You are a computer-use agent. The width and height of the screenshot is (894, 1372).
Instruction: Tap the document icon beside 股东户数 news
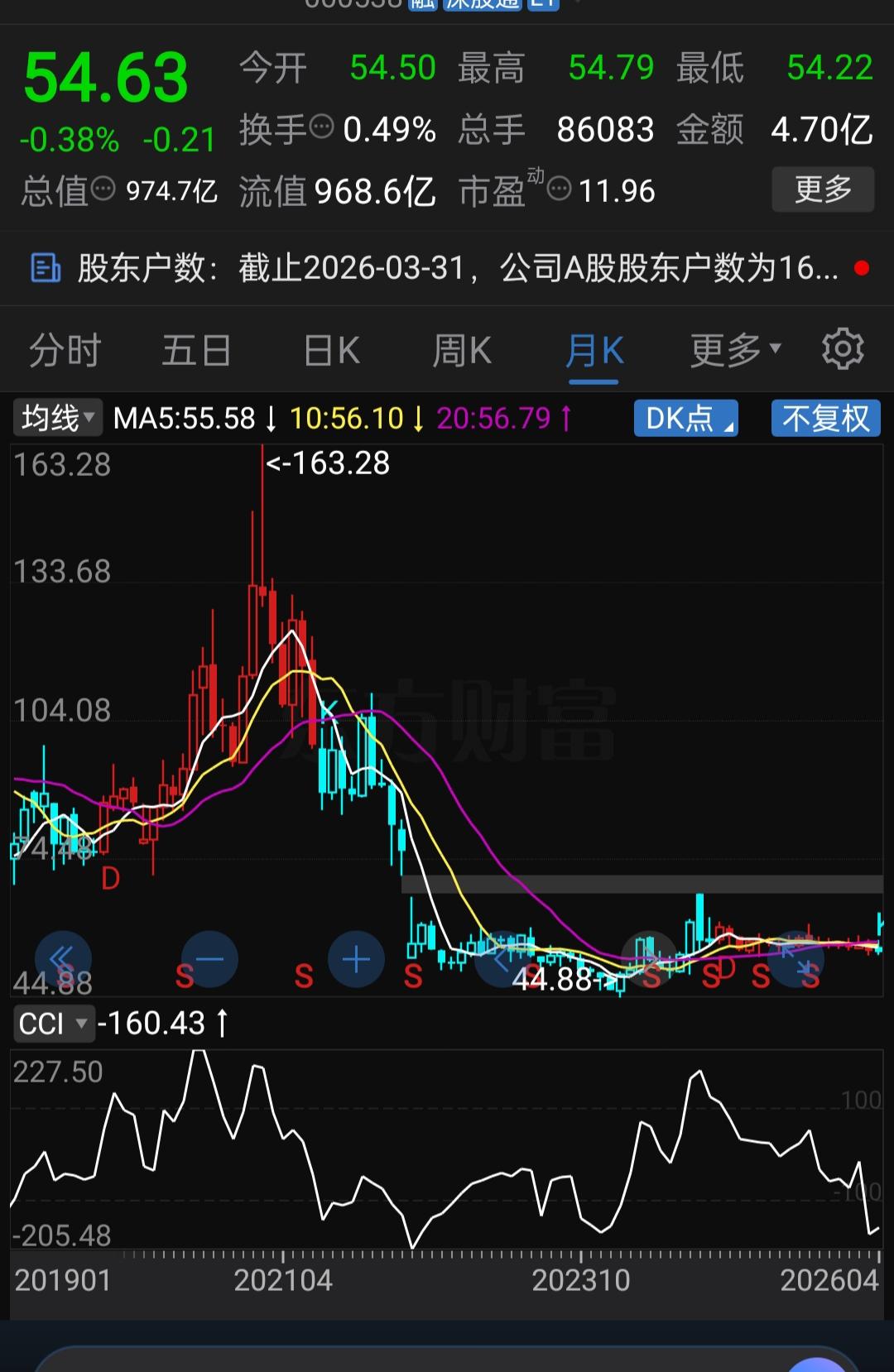[x=46, y=267]
